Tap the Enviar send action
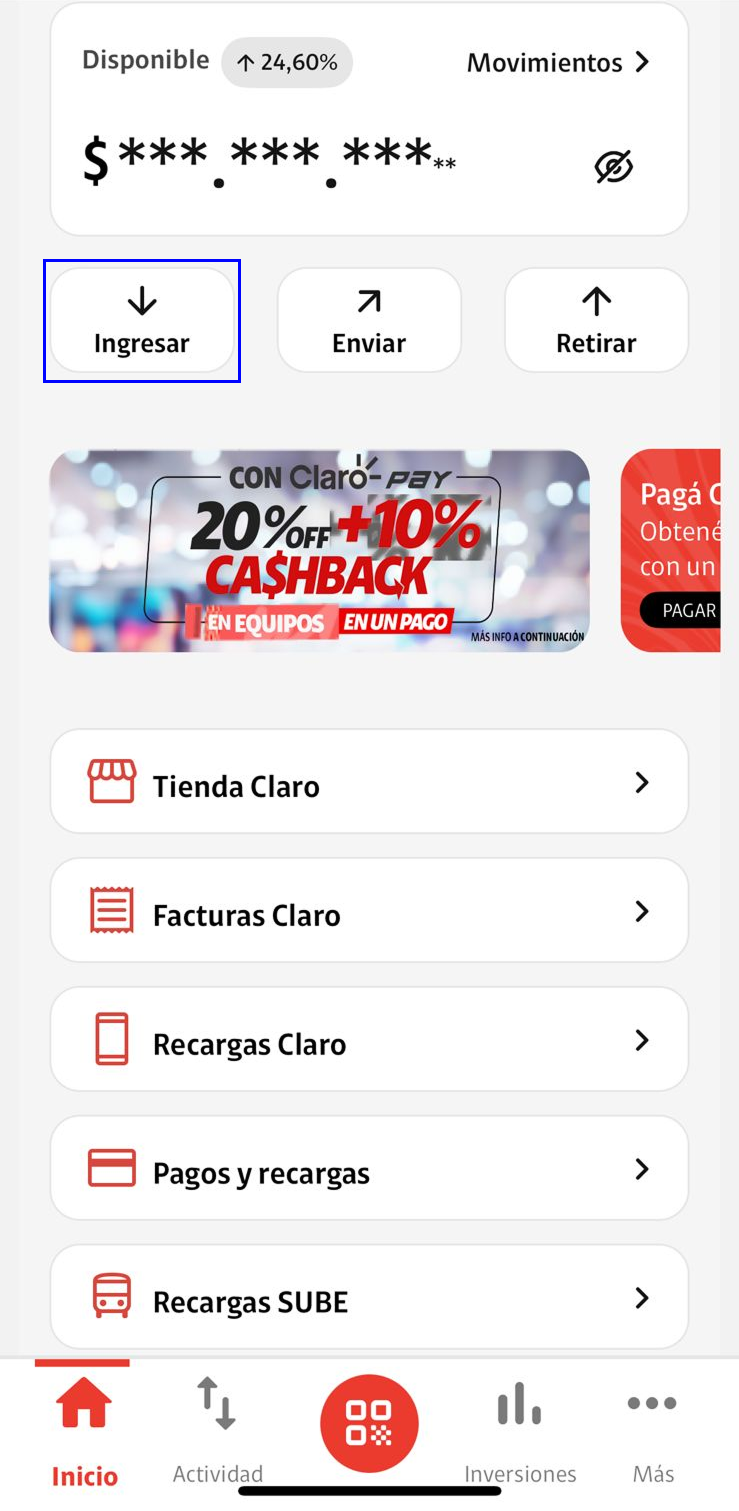Screen dimensions: 739x1511 (369, 318)
